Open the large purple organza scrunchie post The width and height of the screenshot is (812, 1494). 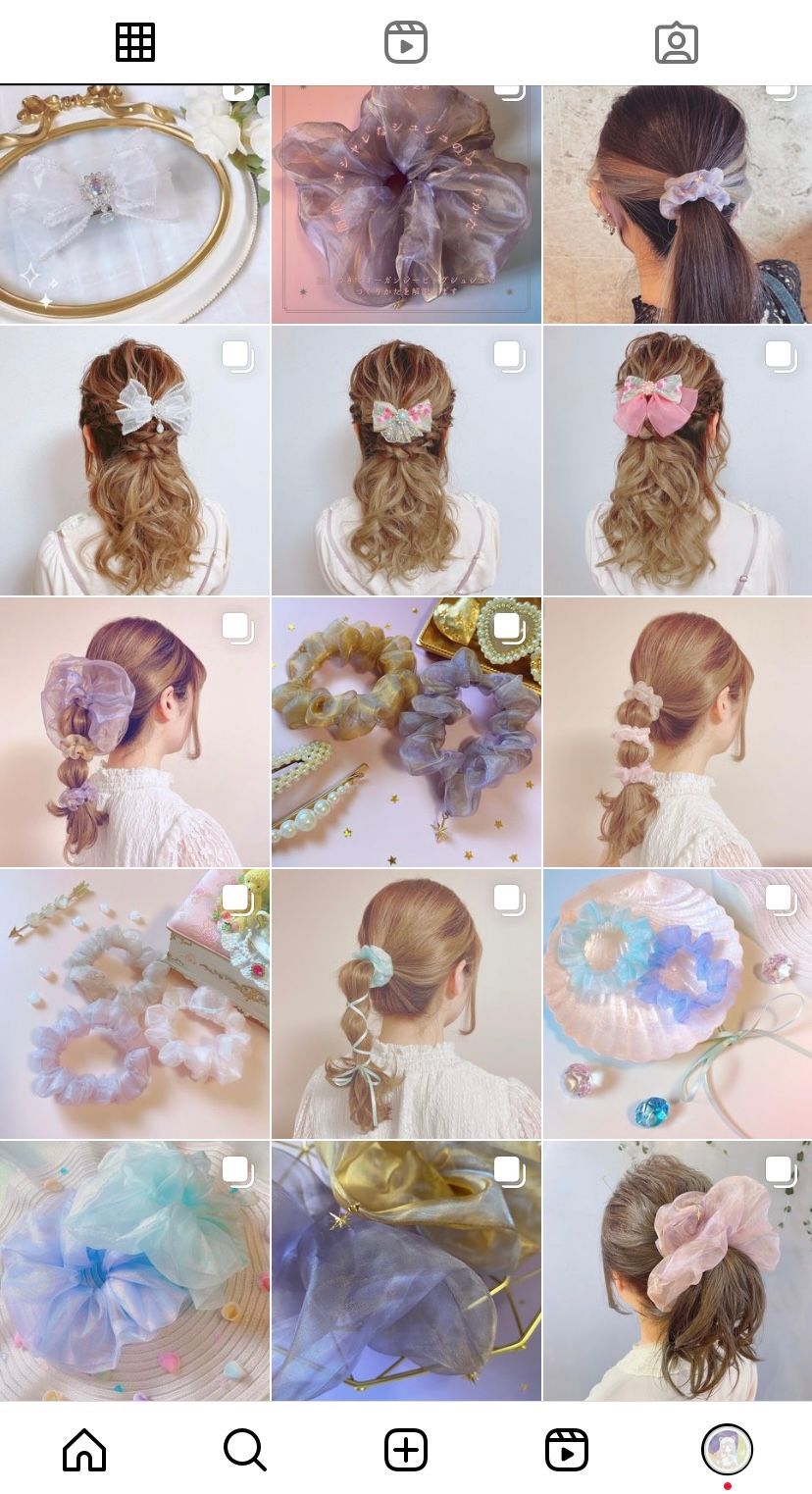[406, 204]
